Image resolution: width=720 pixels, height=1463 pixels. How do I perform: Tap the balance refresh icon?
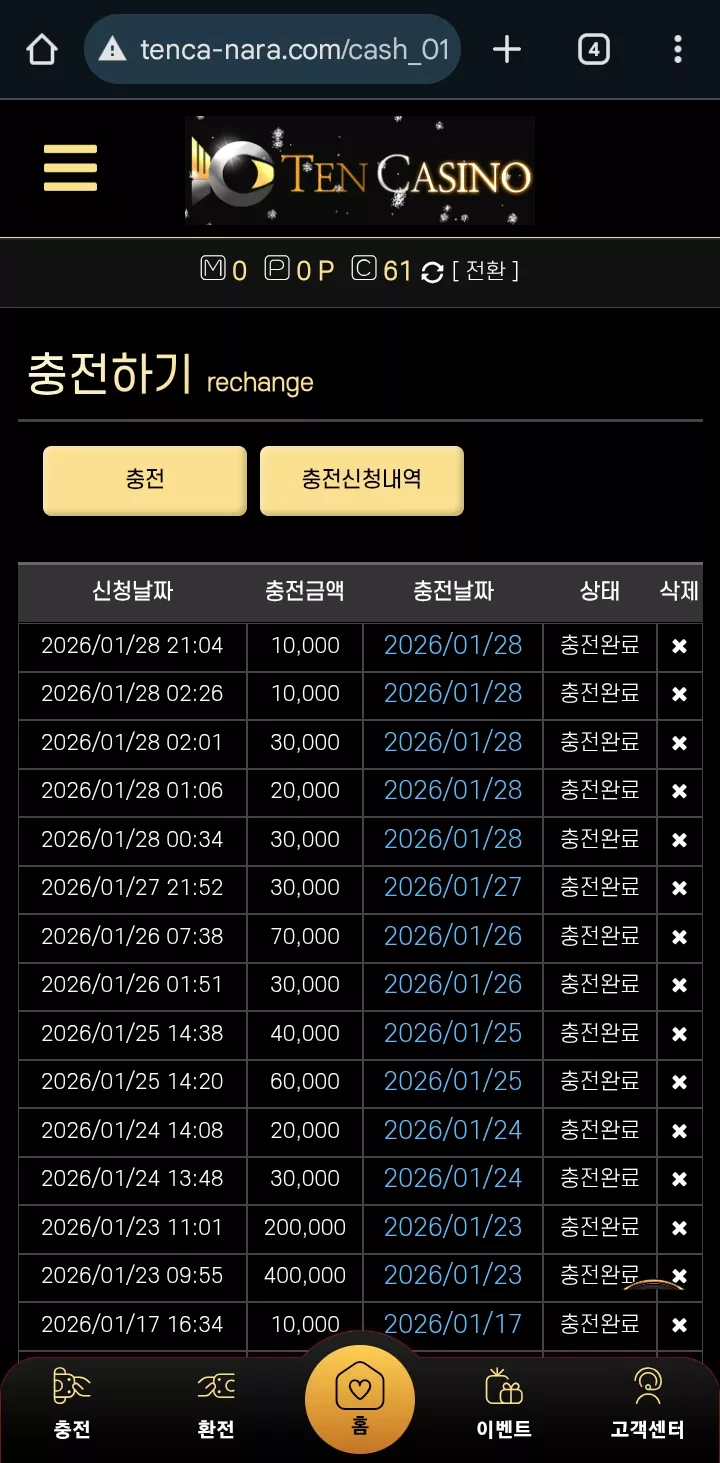432,272
